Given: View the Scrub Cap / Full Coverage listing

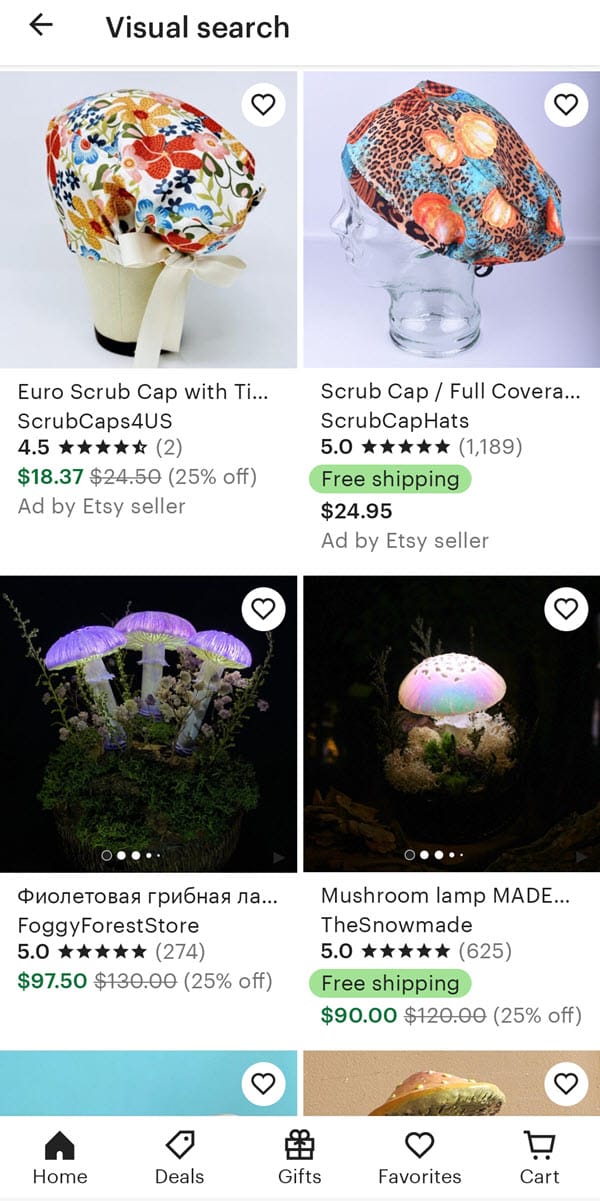Looking at the screenshot, I should click(452, 220).
